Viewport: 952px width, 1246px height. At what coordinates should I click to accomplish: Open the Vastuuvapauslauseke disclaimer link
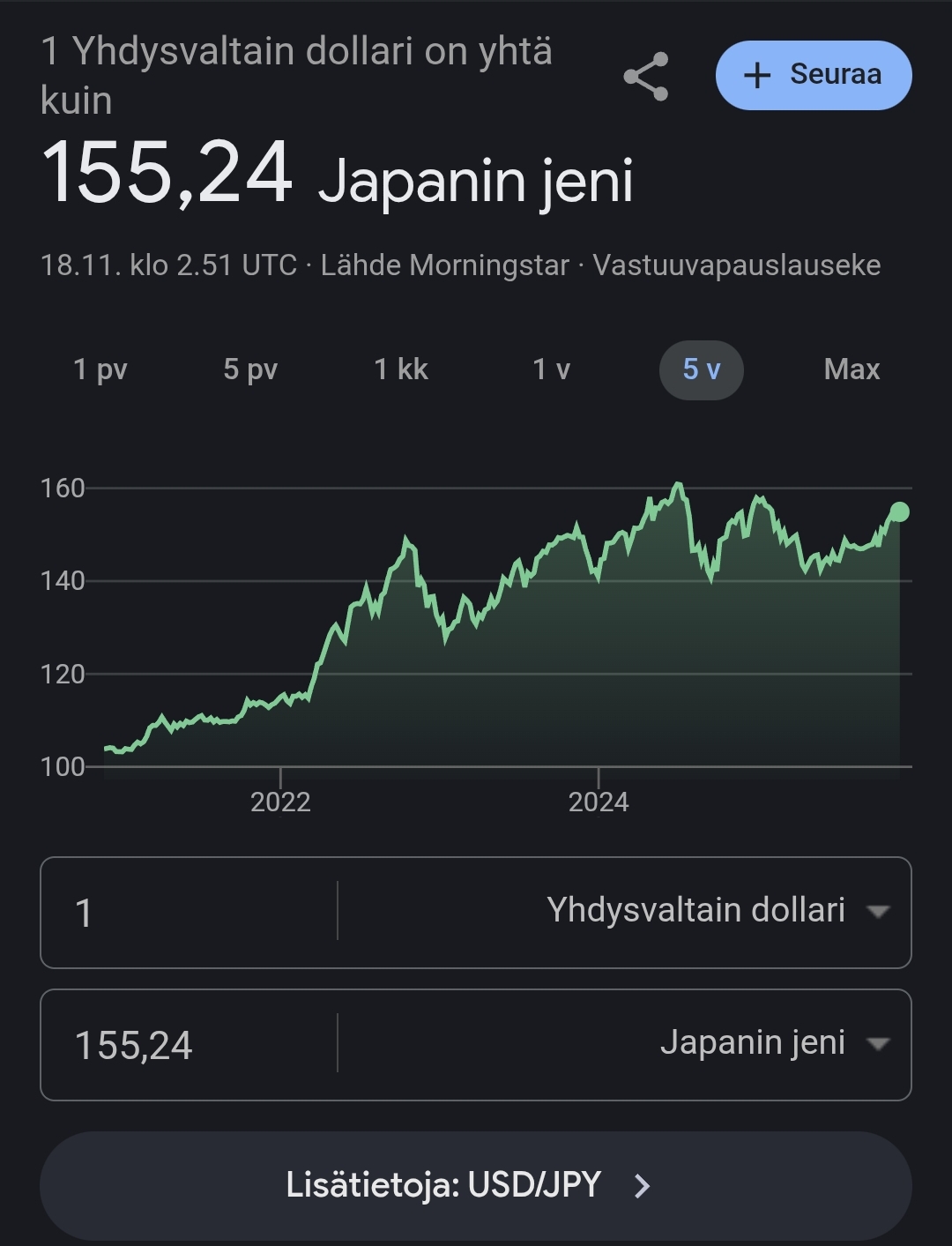click(736, 265)
